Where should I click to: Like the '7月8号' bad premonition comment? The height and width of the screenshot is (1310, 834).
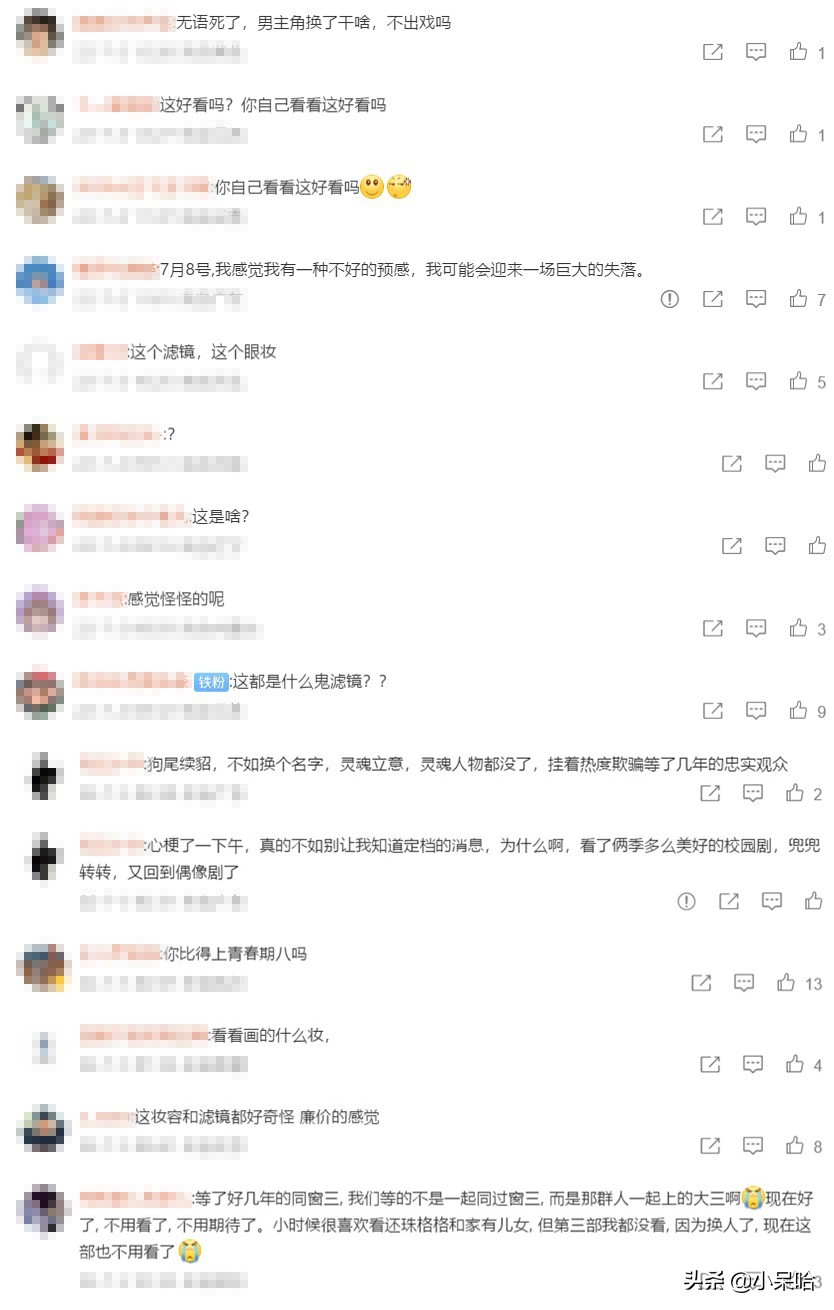tap(798, 299)
